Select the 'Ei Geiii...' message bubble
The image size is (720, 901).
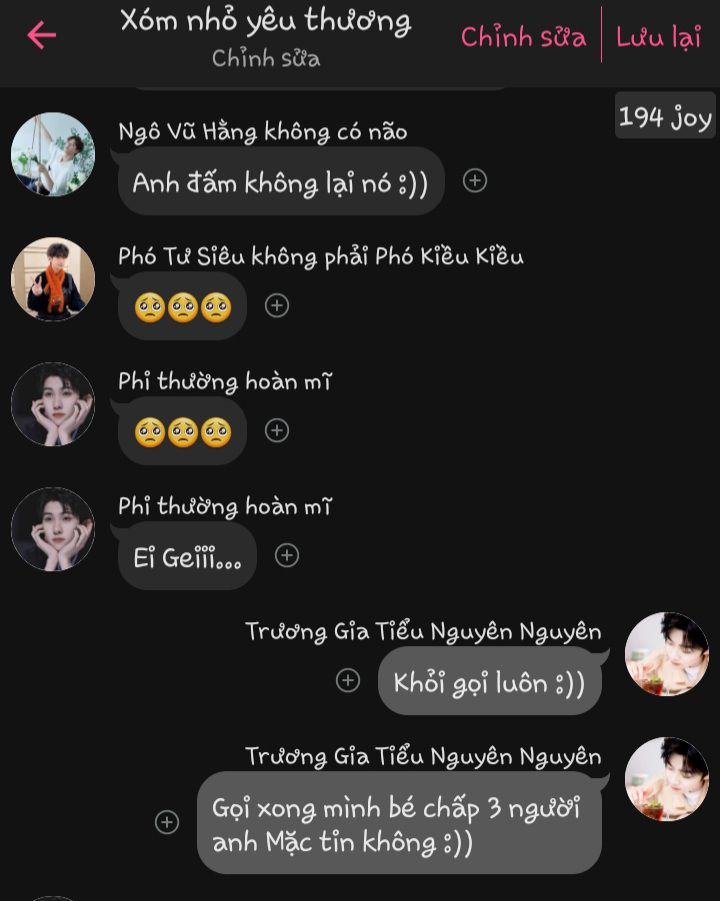(187, 556)
